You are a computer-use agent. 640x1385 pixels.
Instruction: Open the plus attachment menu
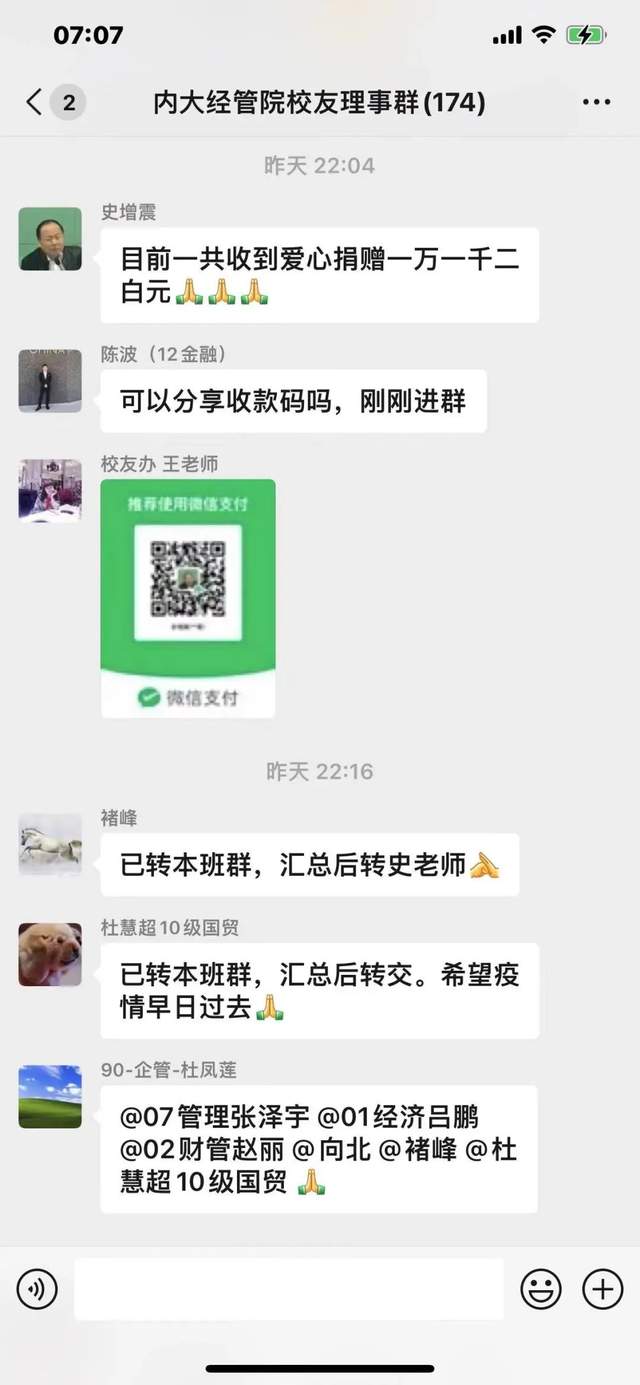[602, 1289]
